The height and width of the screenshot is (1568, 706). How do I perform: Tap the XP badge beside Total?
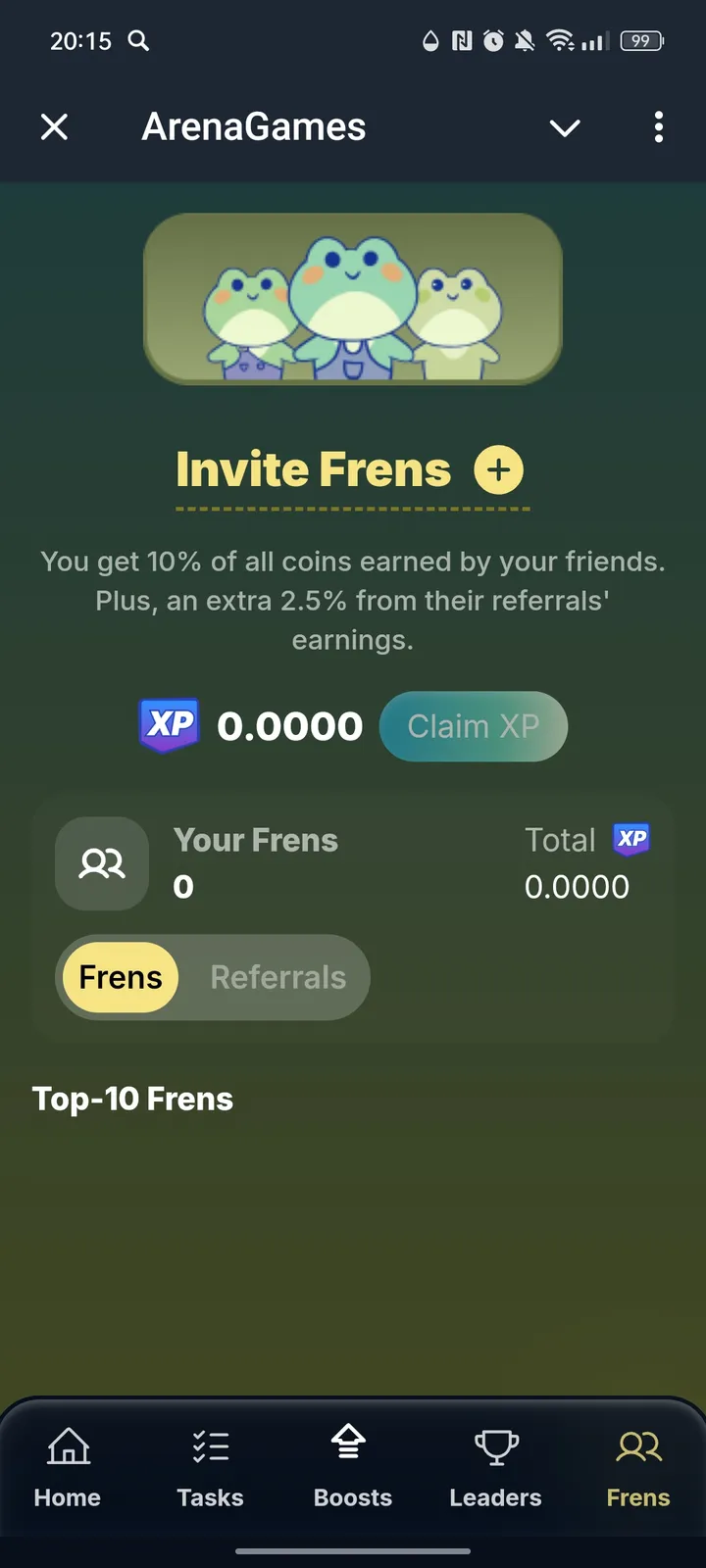tap(631, 839)
